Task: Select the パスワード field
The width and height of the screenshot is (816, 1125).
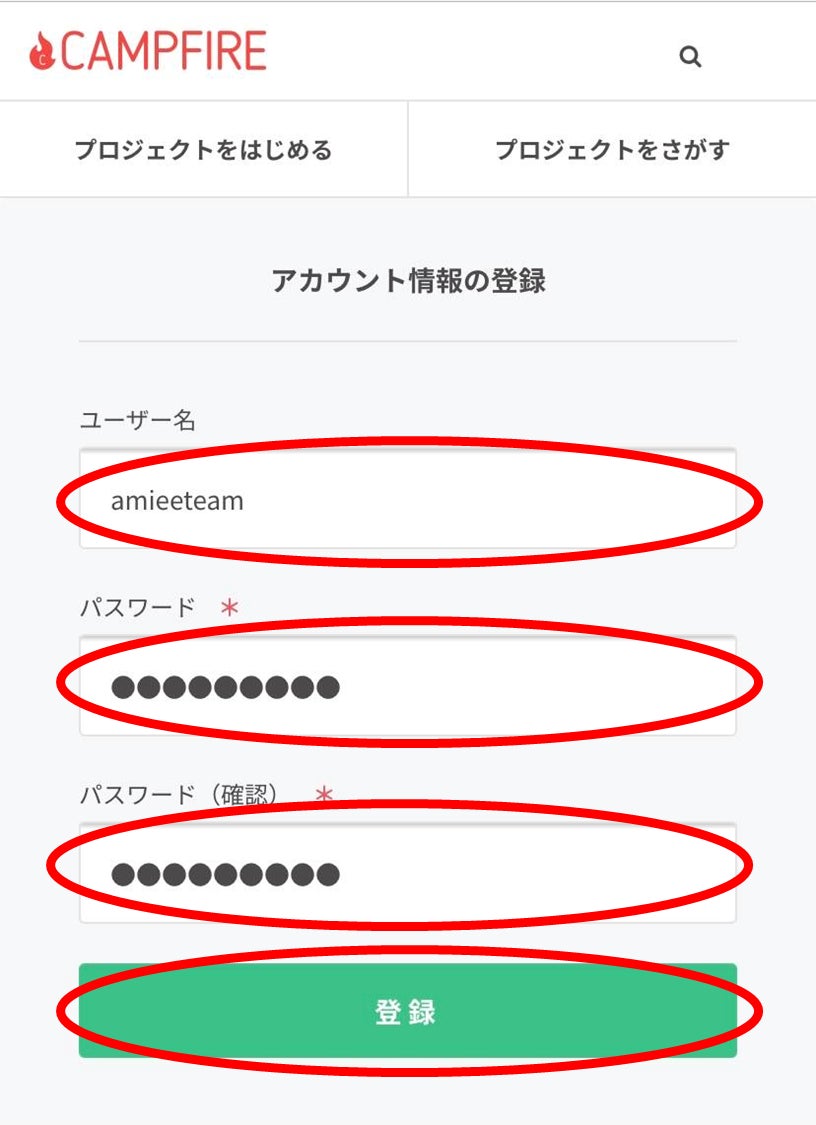Action: [x=407, y=686]
